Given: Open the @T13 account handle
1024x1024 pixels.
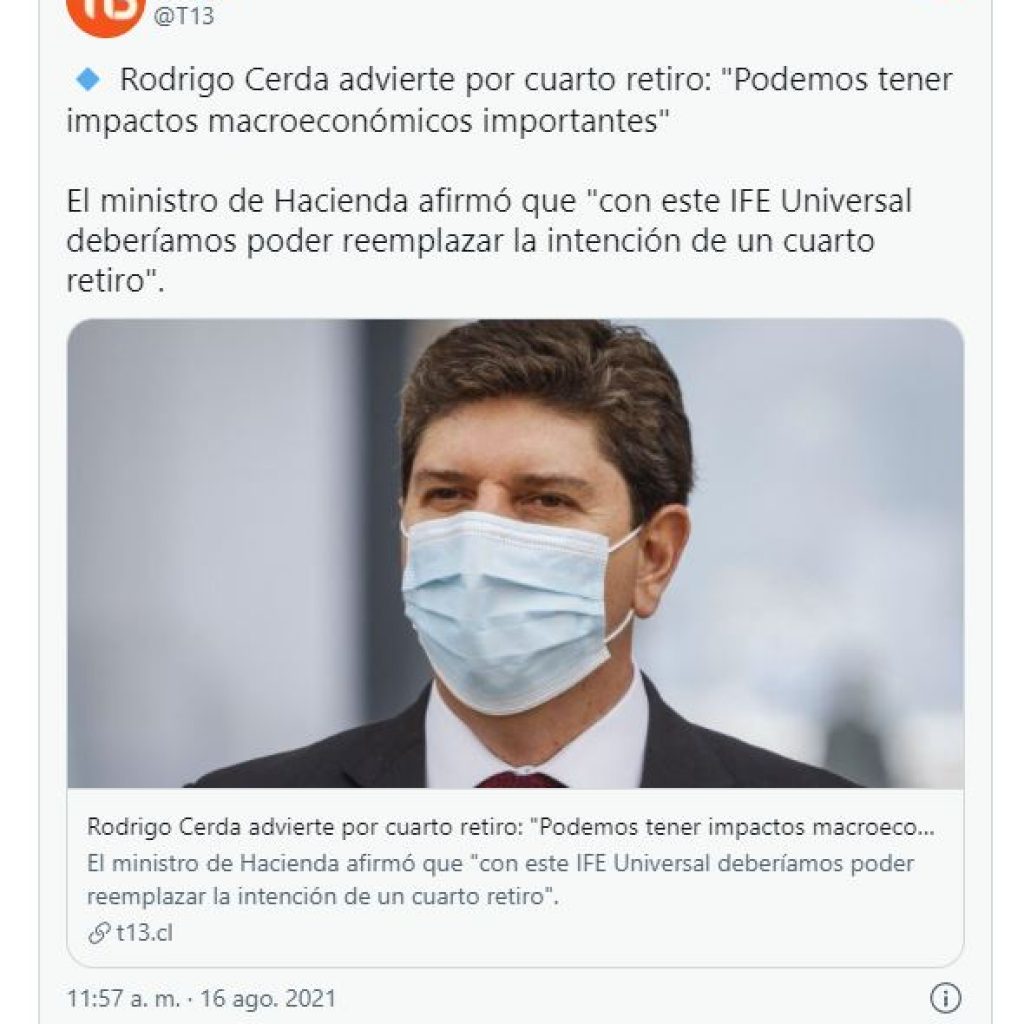Looking at the screenshot, I should [183, 17].
